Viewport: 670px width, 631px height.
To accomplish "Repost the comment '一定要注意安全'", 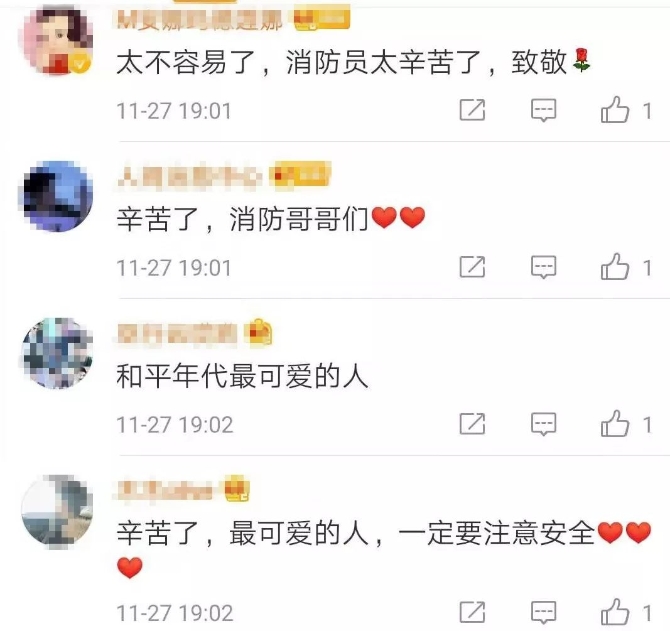I will click(472, 611).
